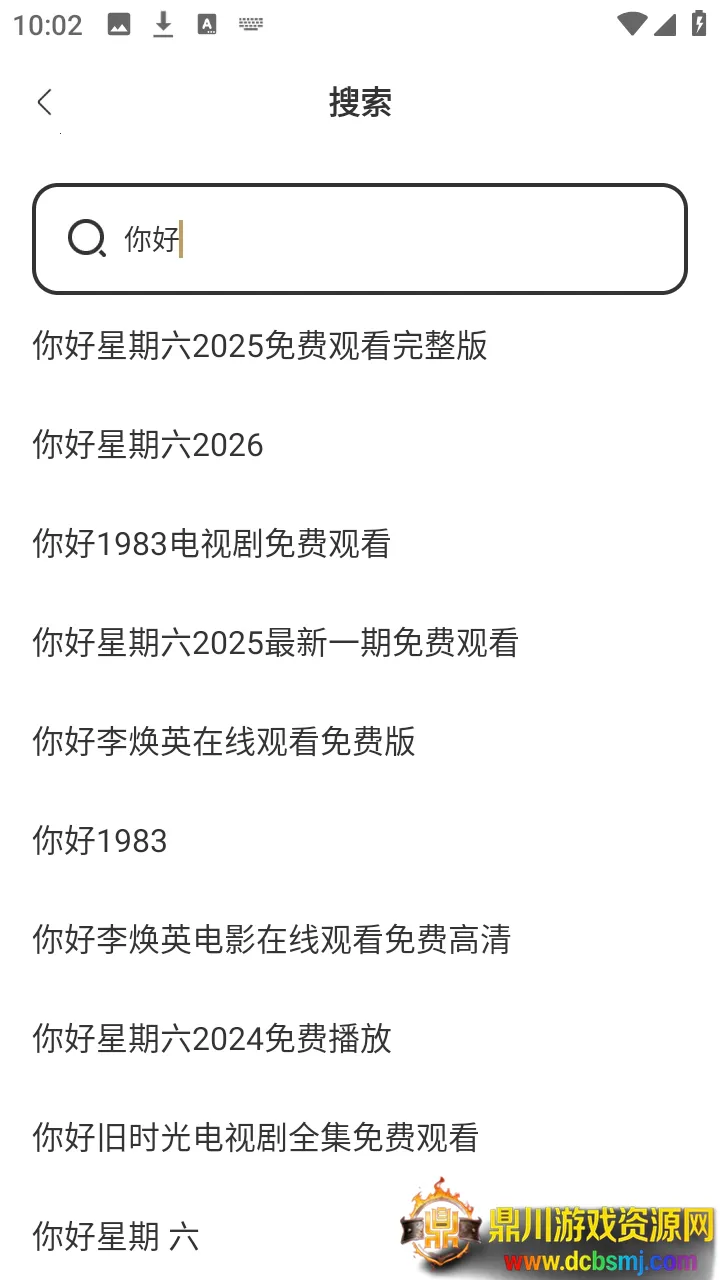Viewport: 720px width, 1280px height.
Task: Tap the 你好星期 六 suggestion
Action: [116, 1237]
